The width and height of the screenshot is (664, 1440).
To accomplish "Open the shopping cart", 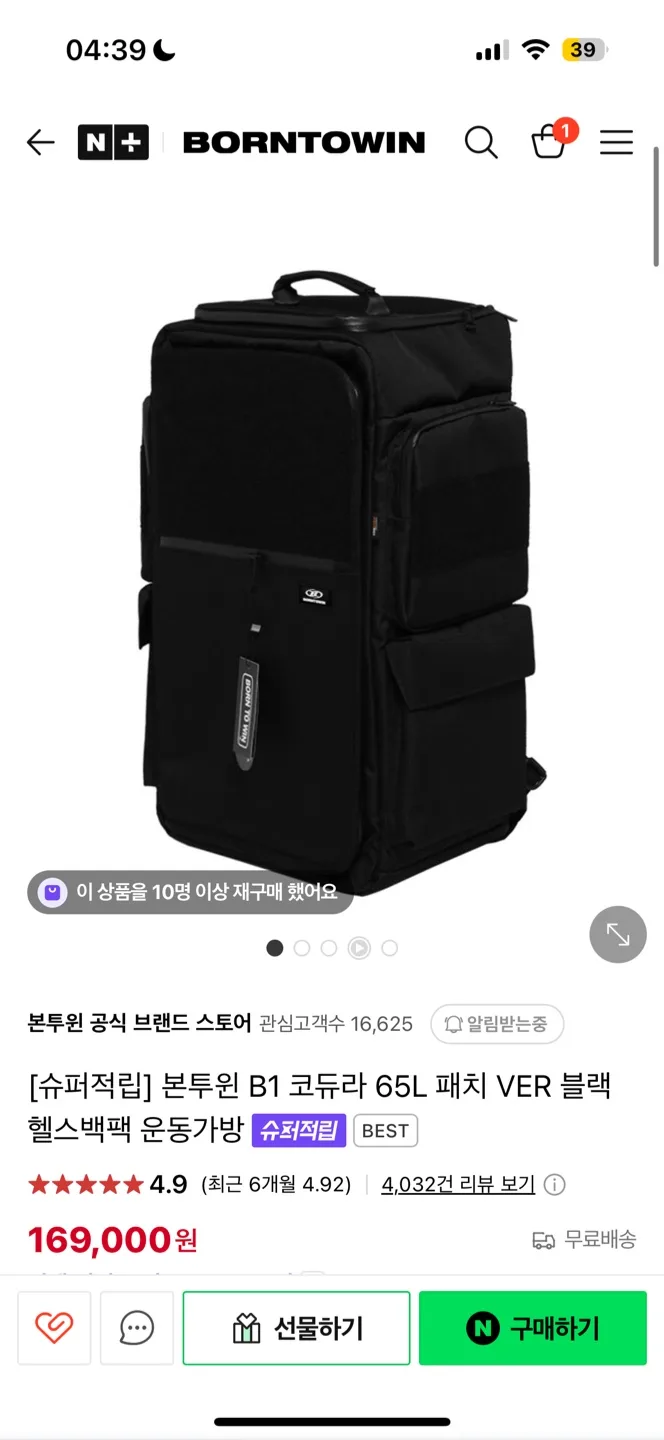I will [x=549, y=143].
